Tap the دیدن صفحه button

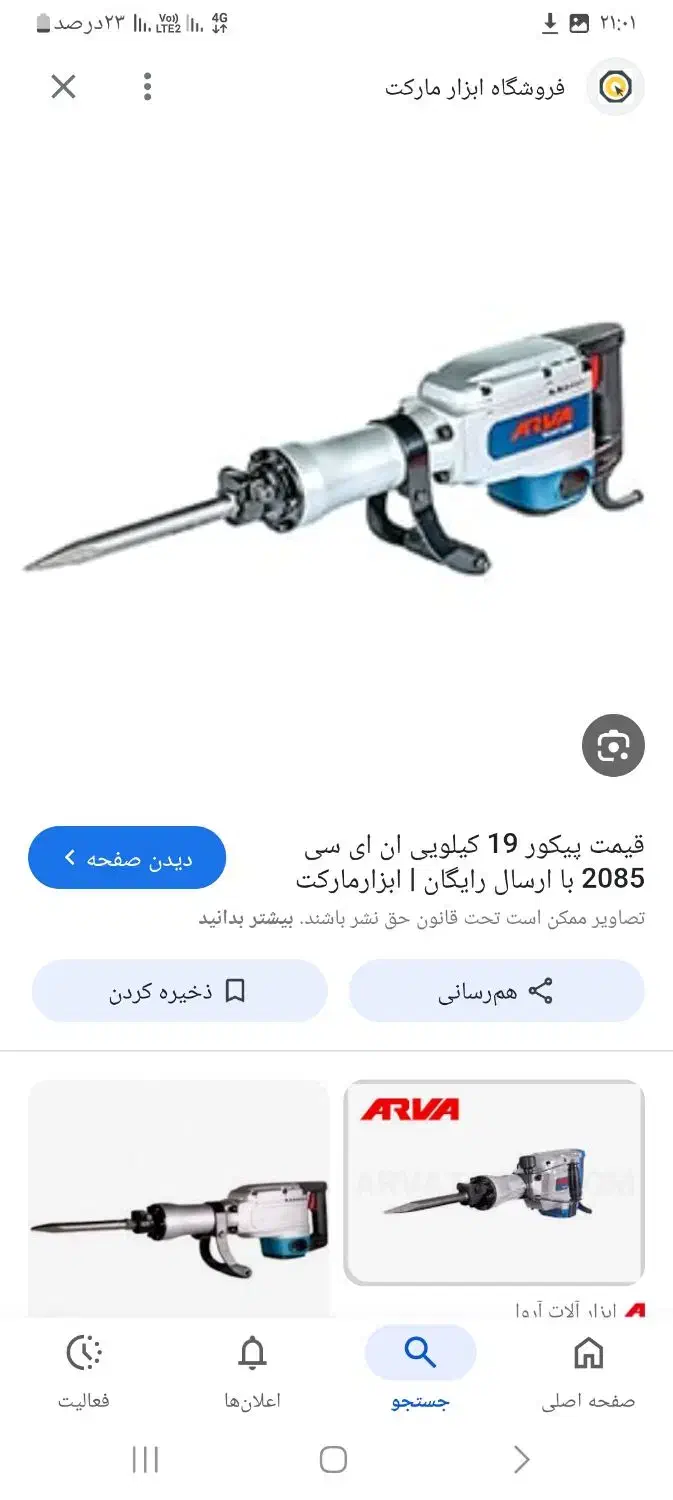pyautogui.click(x=127, y=858)
